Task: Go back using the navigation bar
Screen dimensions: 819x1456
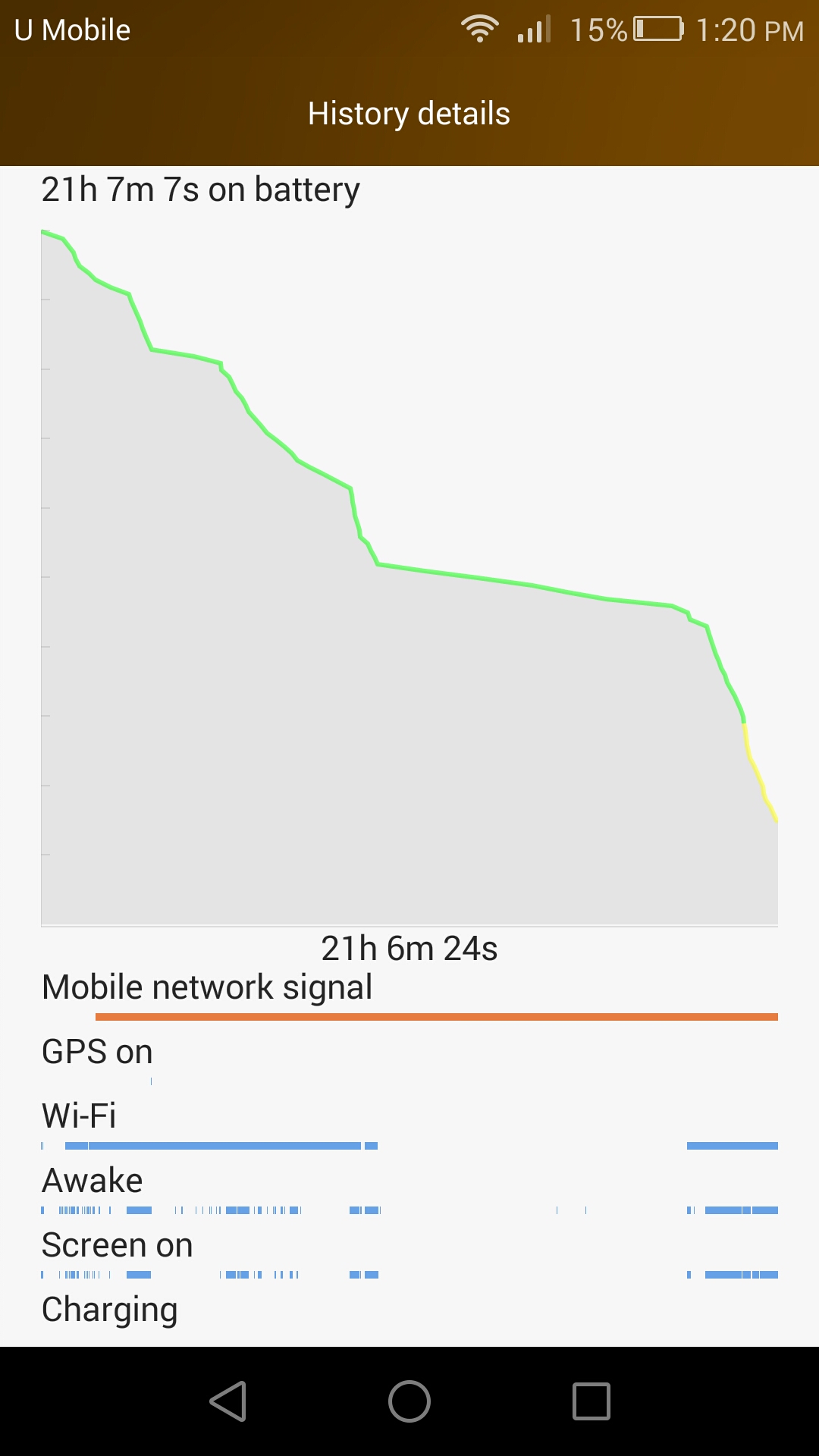Action: point(228,1401)
